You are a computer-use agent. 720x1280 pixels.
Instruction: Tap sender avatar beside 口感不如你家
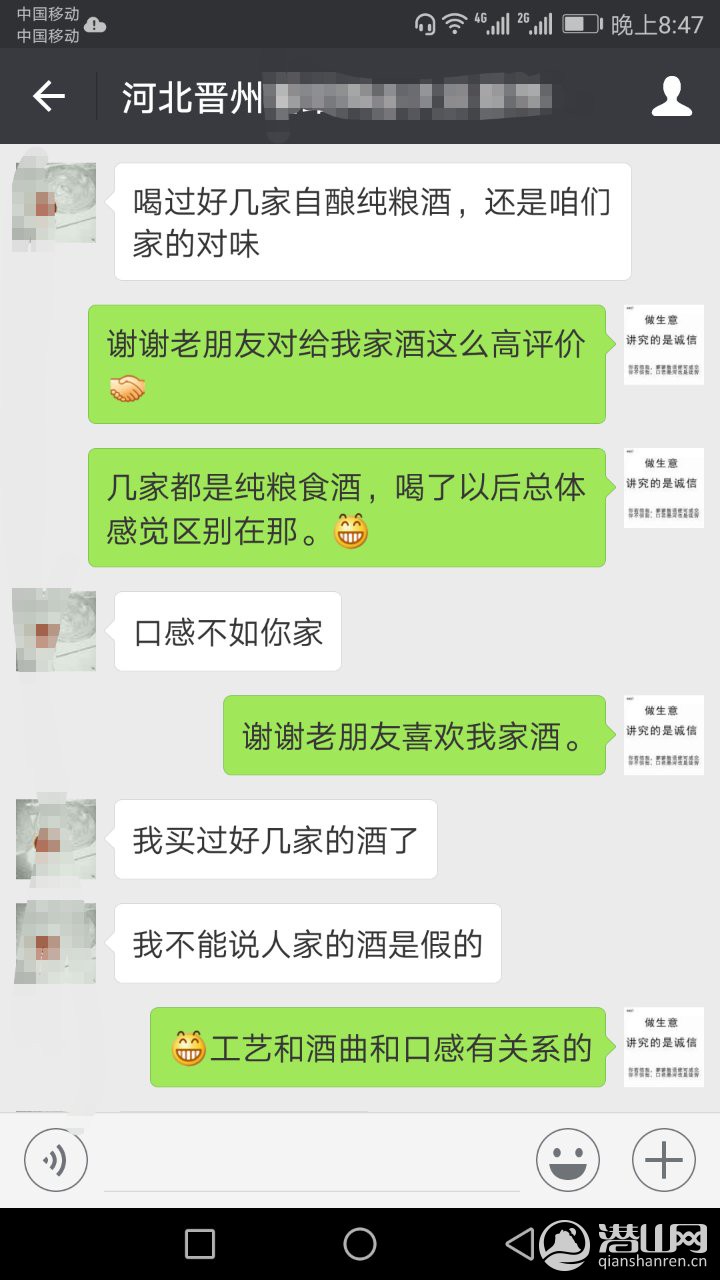point(55,630)
